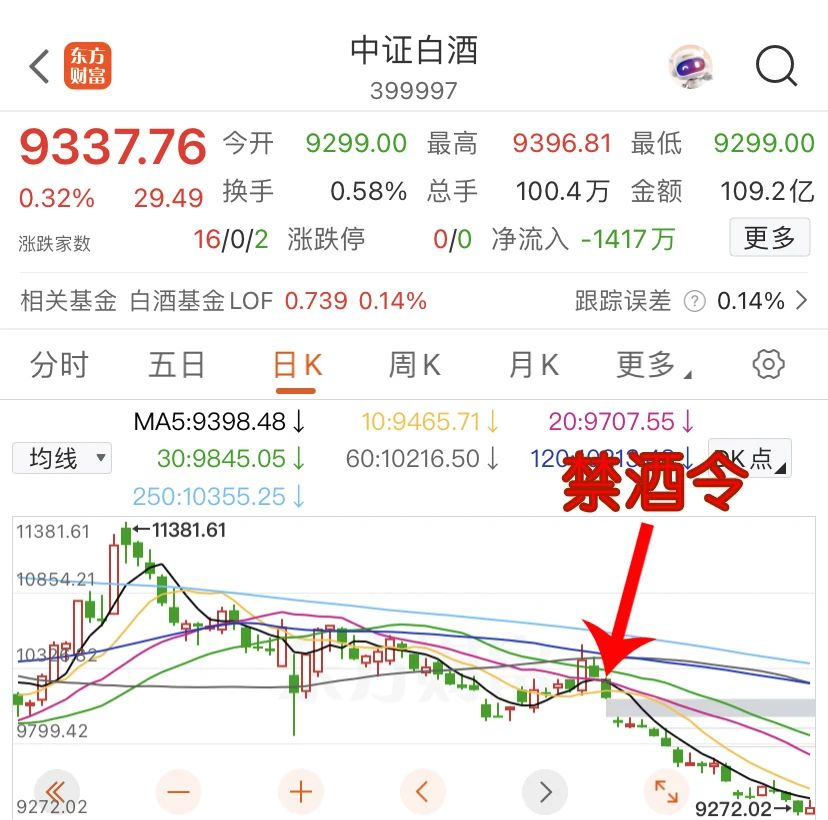The height and width of the screenshot is (820, 828).
Task: Open the 白酒基金LOF related fund row
Action: point(200,300)
